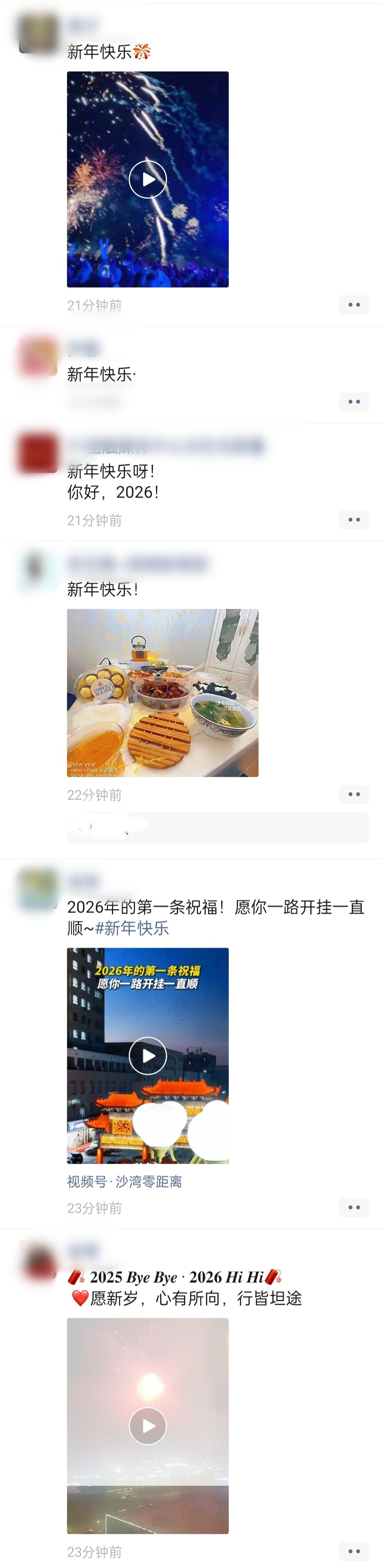
Task: Play the fireworks crowd video
Action: [148, 180]
